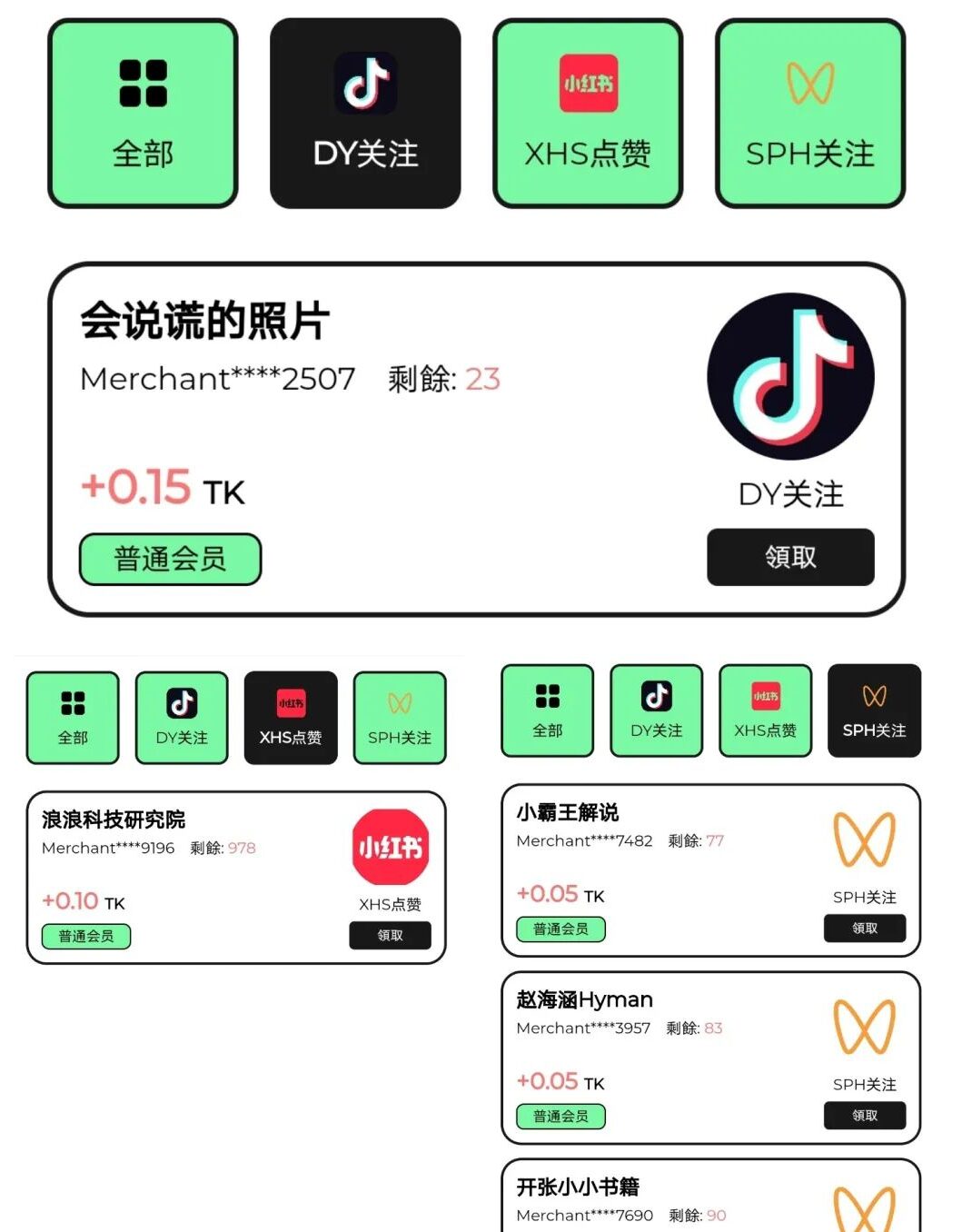Click the butterfly icon on 小霸王解说 card
Image resolution: width=972 pixels, height=1232 pixels.
(864, 839)
